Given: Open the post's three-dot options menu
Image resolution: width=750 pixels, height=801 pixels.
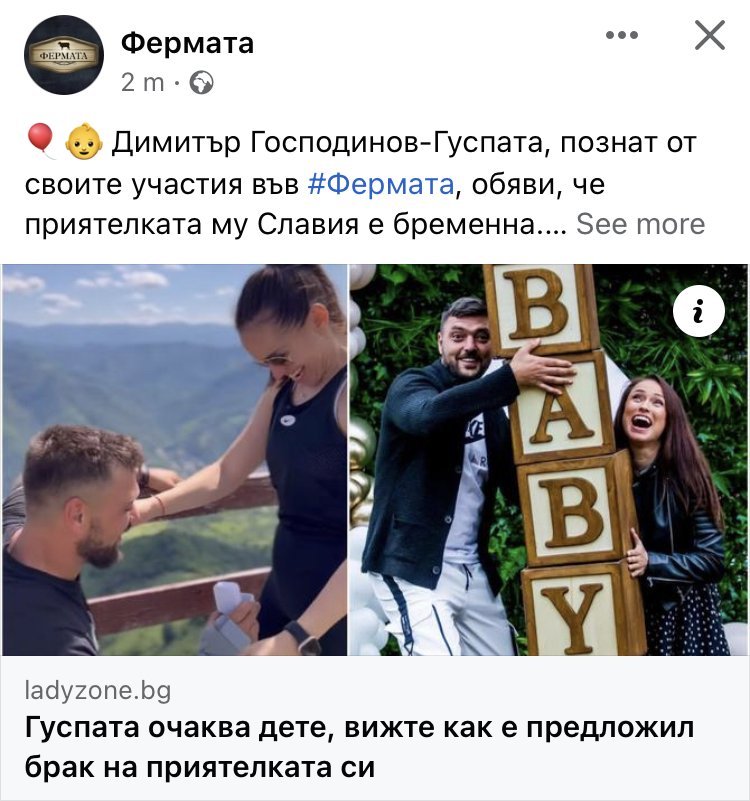Looking at the screenshot, I should click(x=622, y=37).
